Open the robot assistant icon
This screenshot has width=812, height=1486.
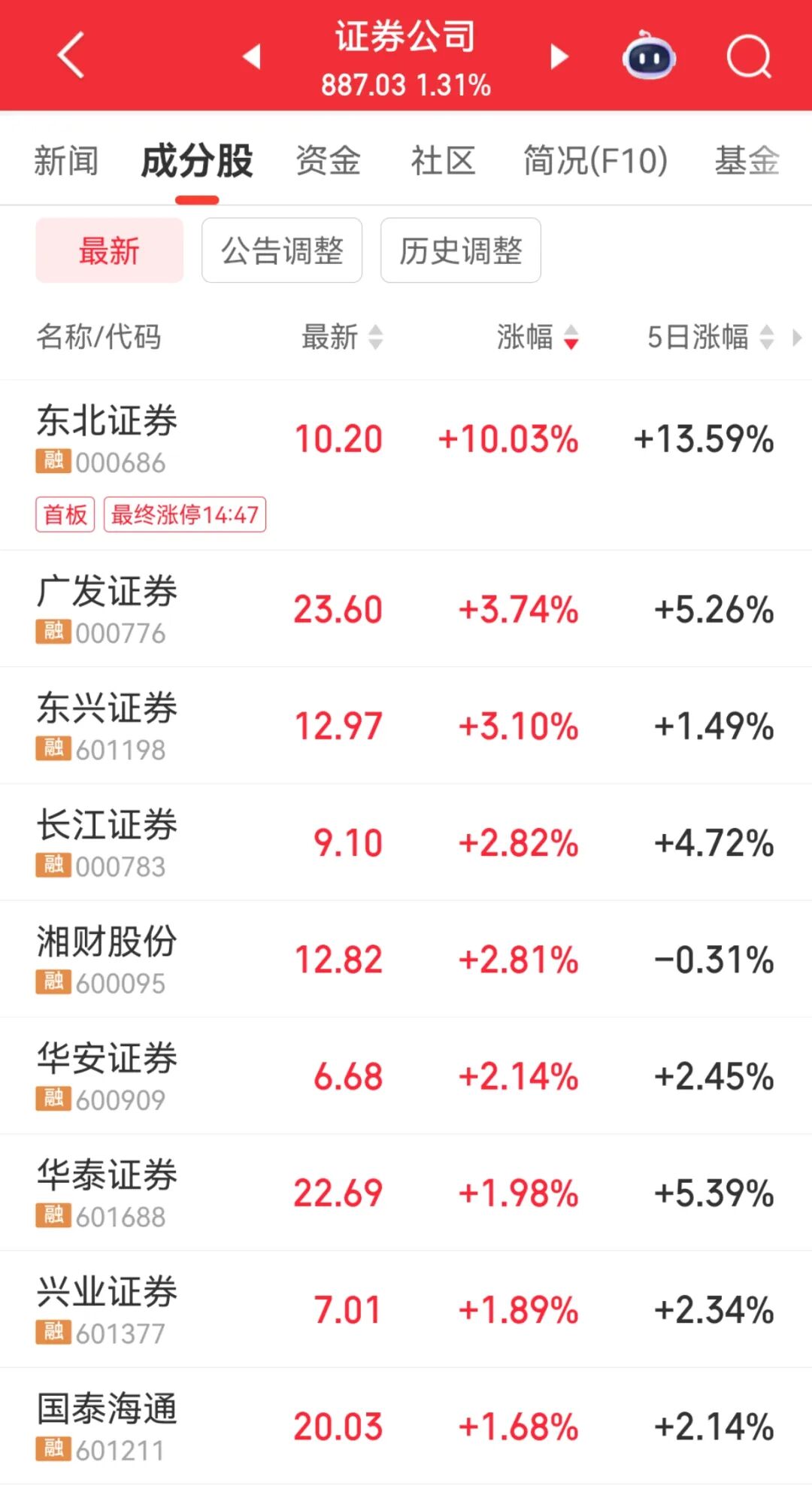pyautogui.click(x=649, y=56)
